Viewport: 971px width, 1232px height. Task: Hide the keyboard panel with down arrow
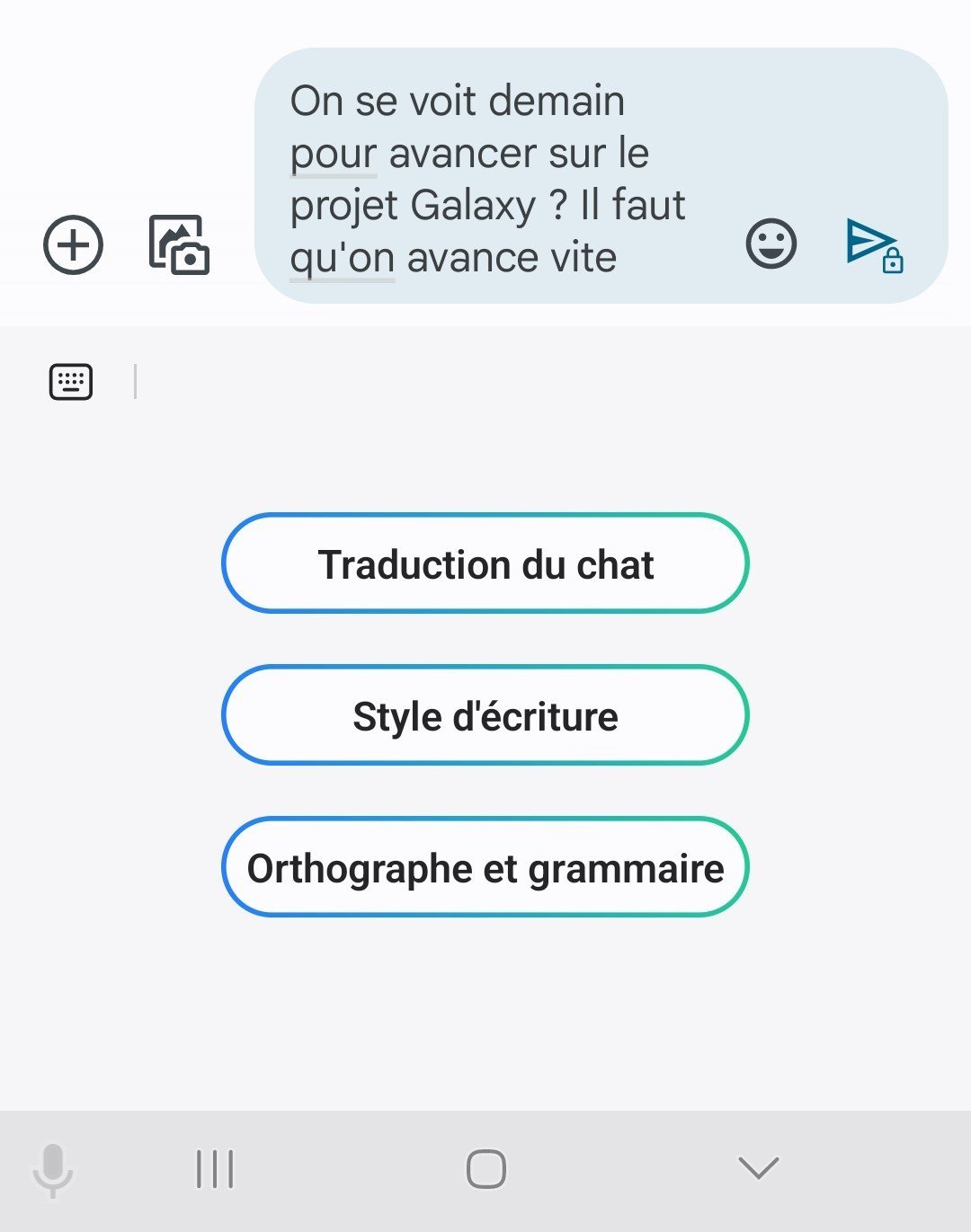click(x=758, y=1168)
